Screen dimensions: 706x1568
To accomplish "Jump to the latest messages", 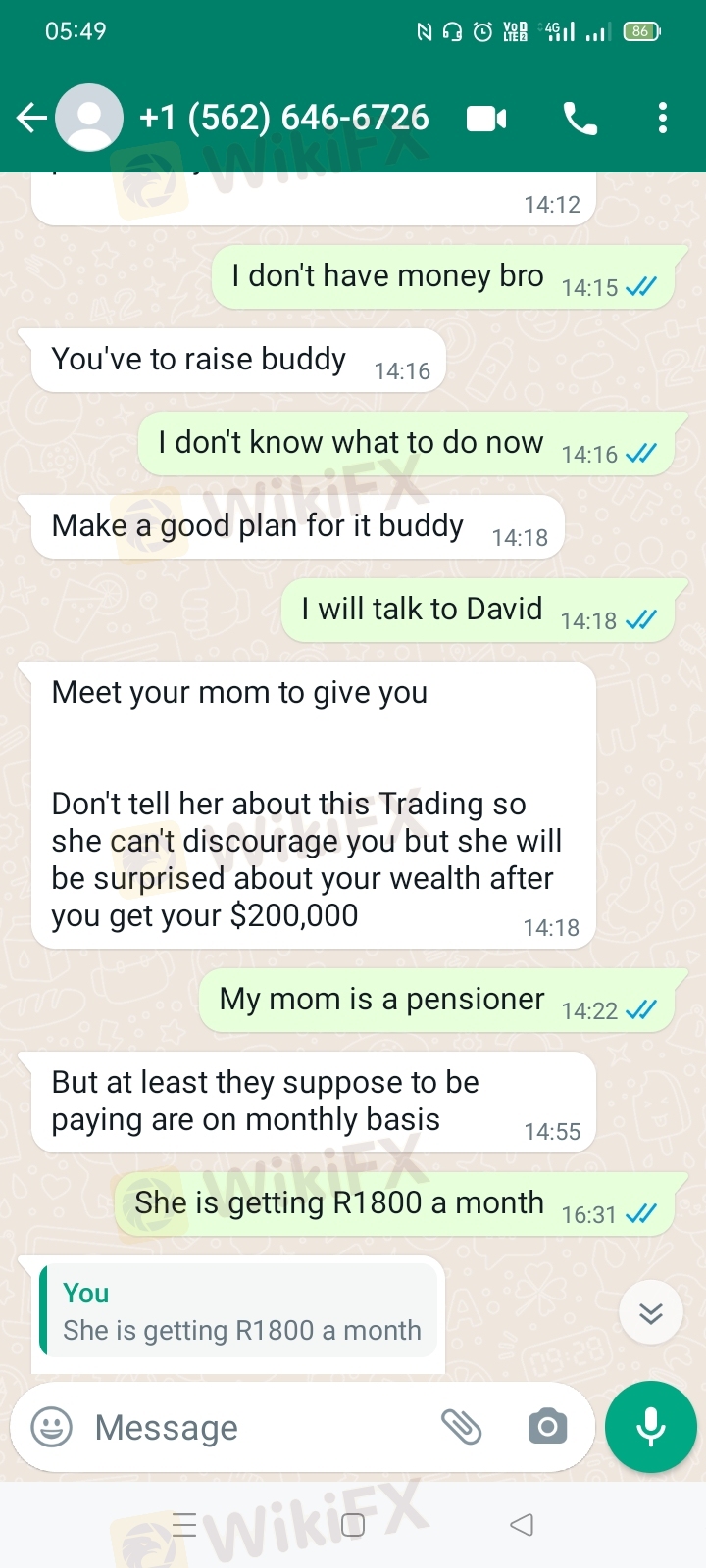I will point(651,1312).
